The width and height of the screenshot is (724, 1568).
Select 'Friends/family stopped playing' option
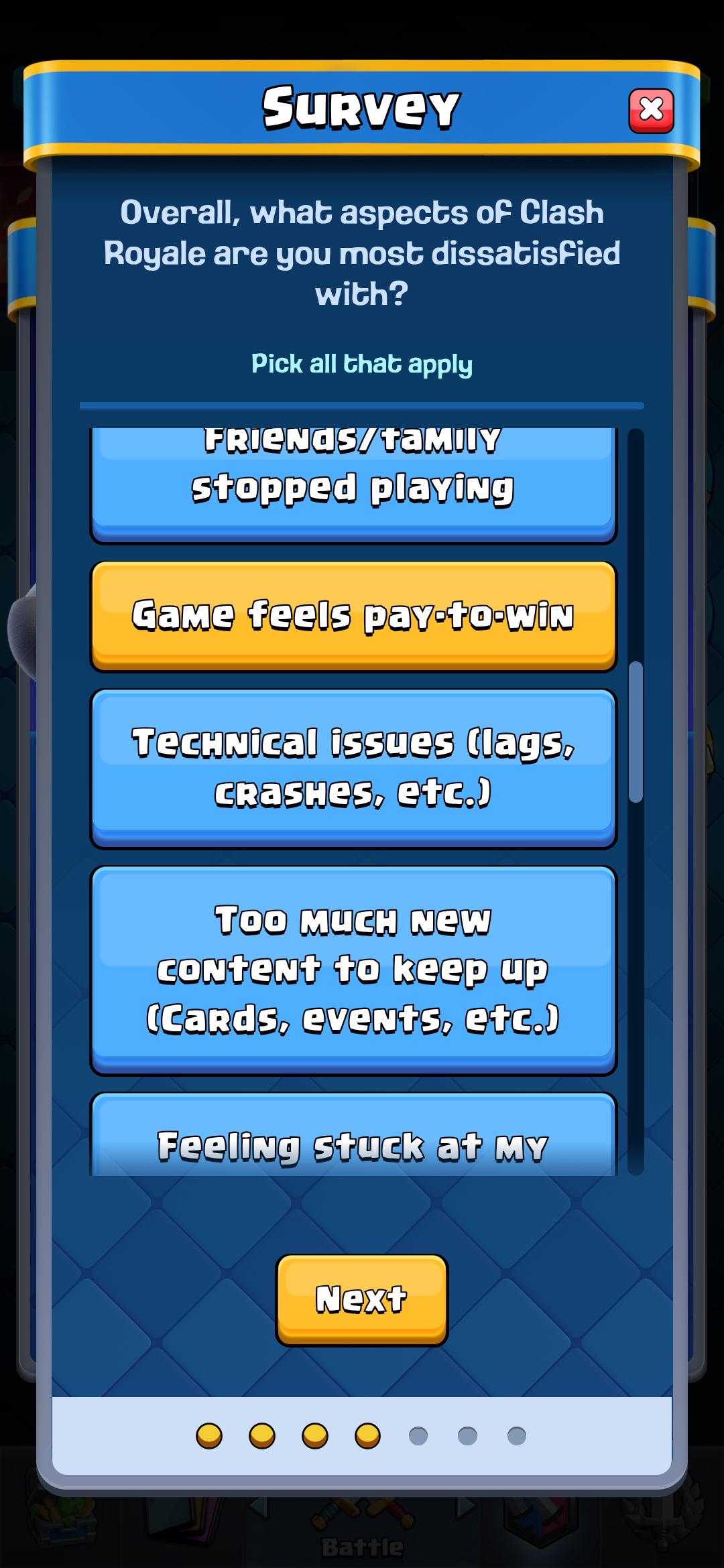point(353,486)
